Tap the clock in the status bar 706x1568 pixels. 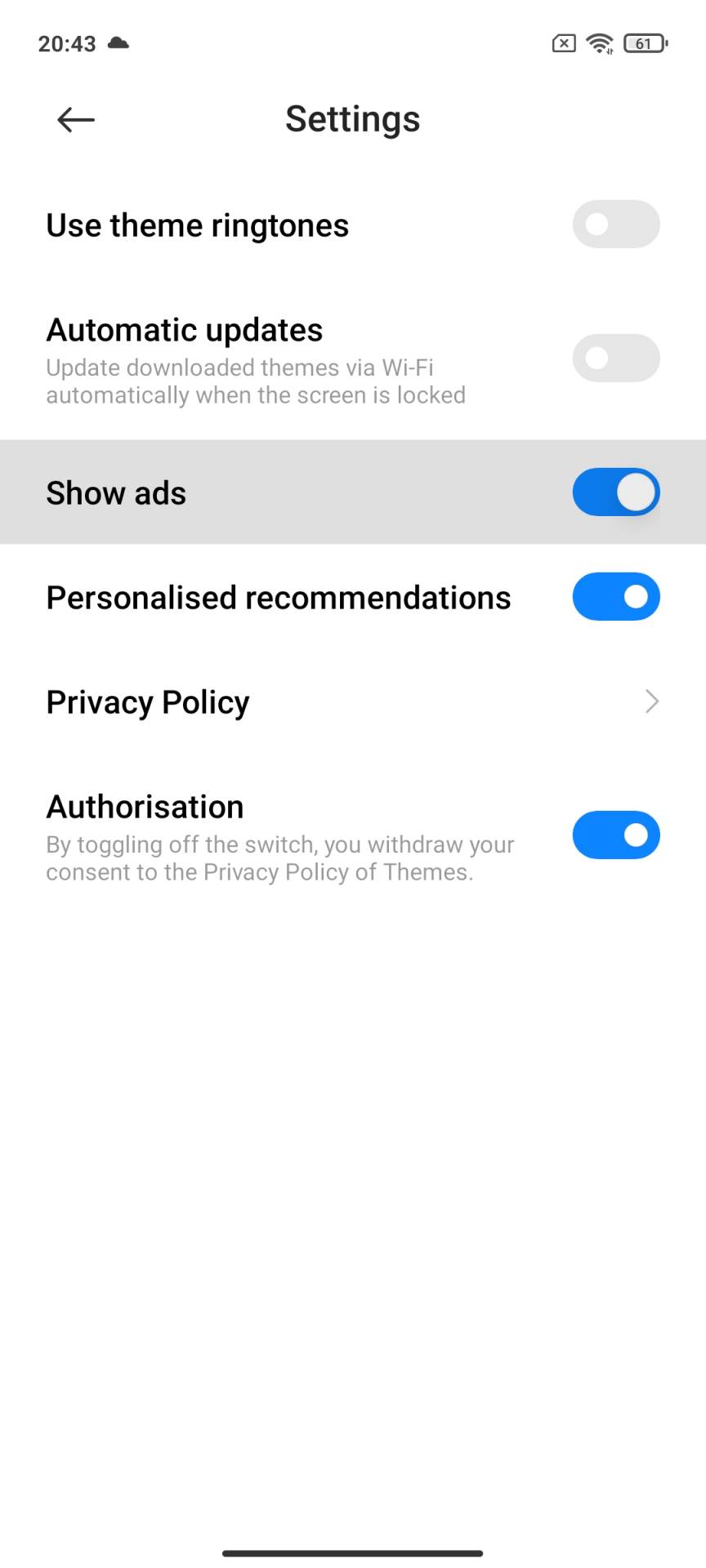pyautogui.click(x=68, y=44)
